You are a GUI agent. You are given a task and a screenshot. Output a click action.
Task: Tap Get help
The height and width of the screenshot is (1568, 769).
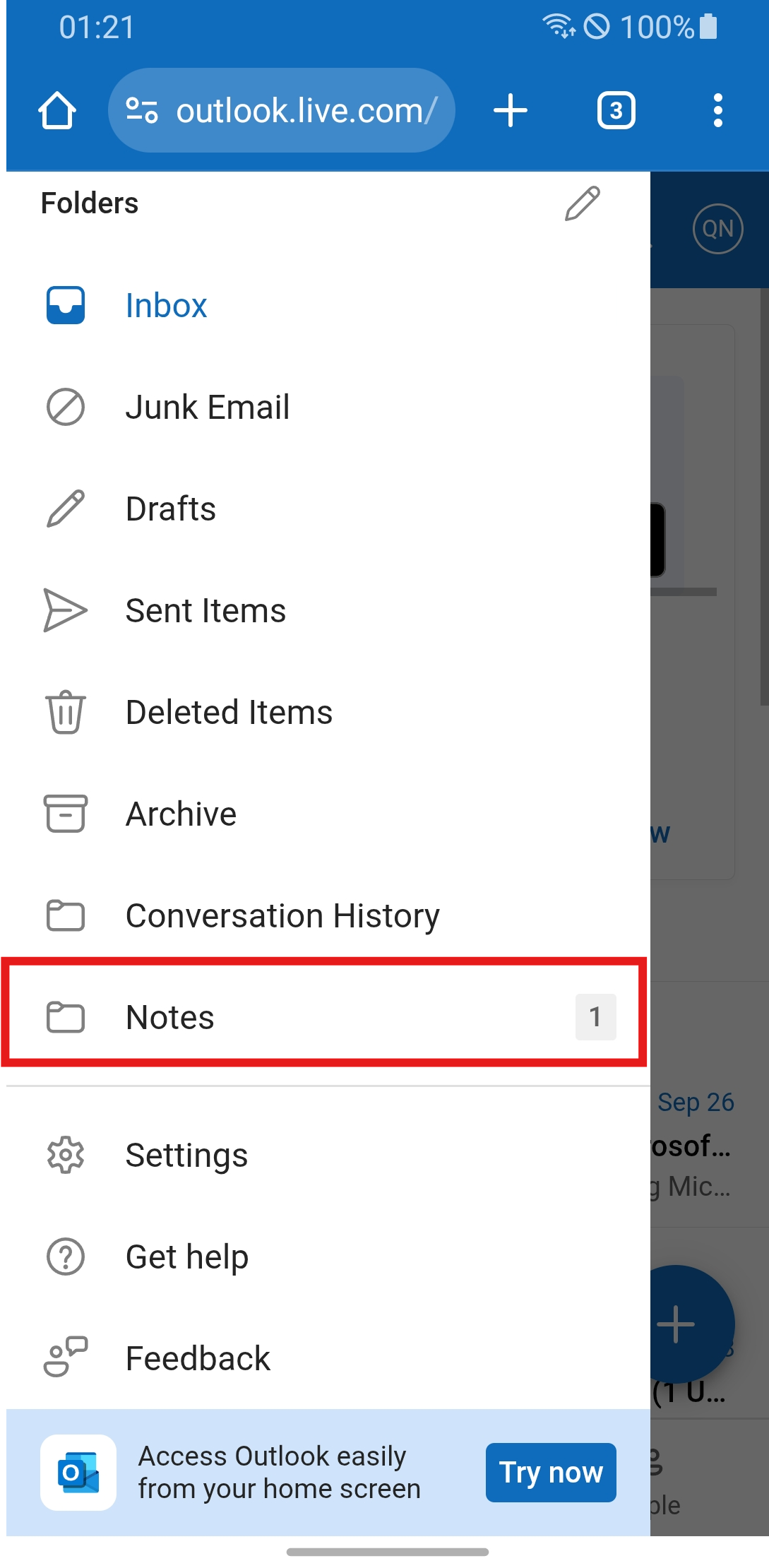click(186, 1257)
